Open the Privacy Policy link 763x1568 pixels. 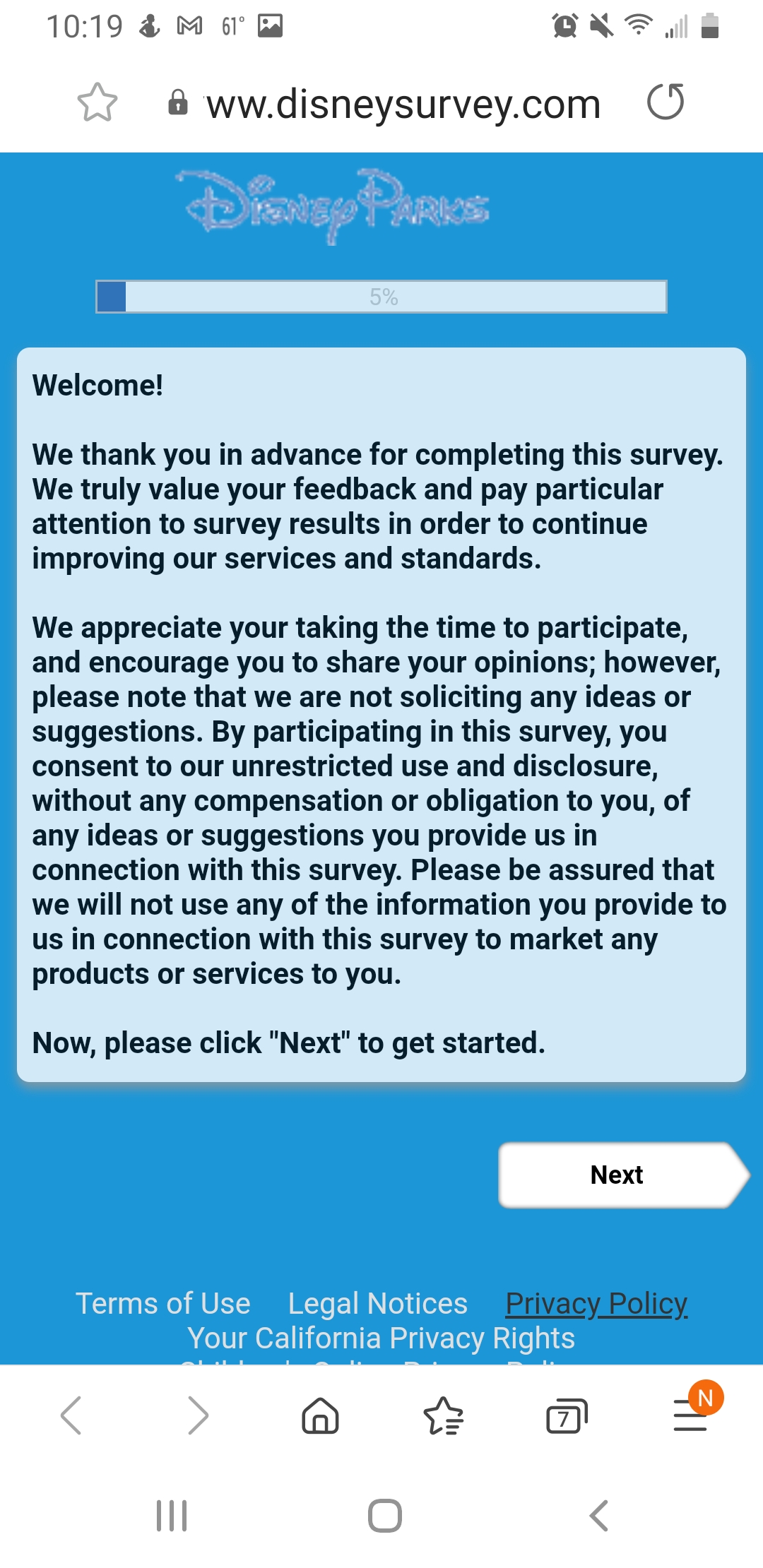click(596, 1303)
